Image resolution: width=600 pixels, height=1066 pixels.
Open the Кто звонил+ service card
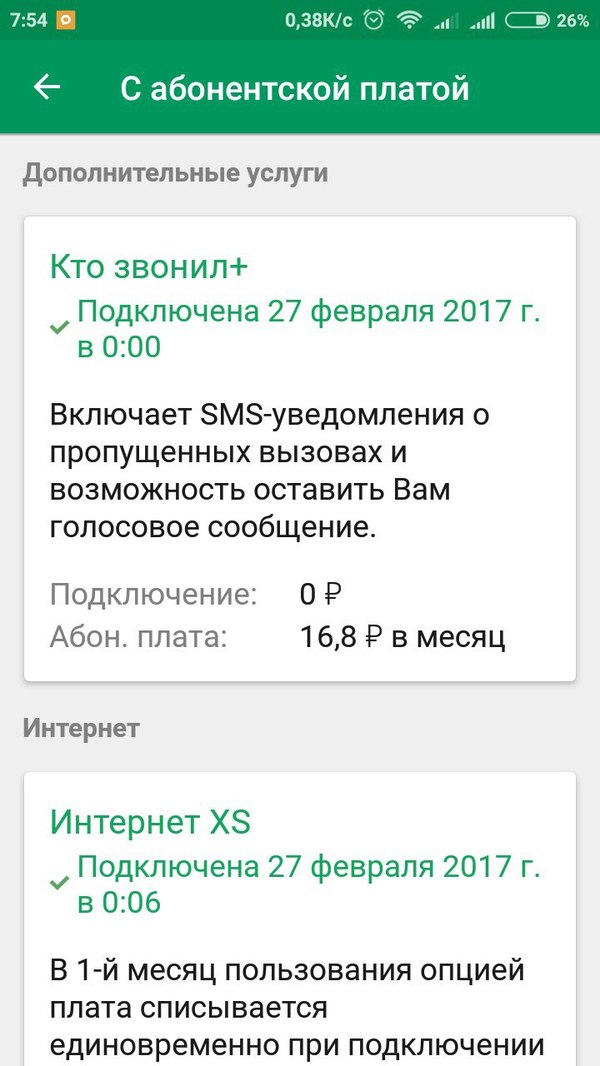[299, 449]
